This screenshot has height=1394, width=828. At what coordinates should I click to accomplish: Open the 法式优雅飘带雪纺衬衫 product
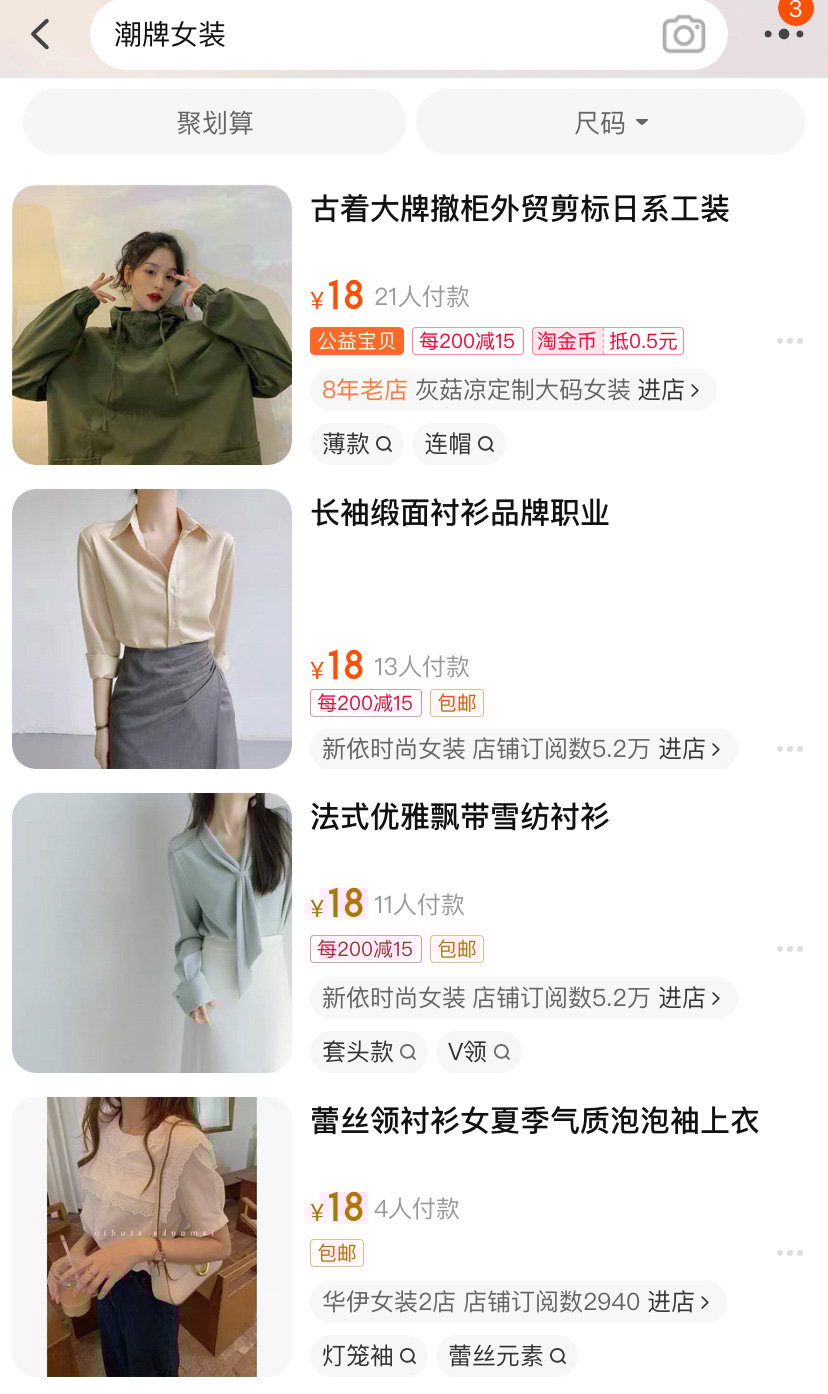pos(460,818)
